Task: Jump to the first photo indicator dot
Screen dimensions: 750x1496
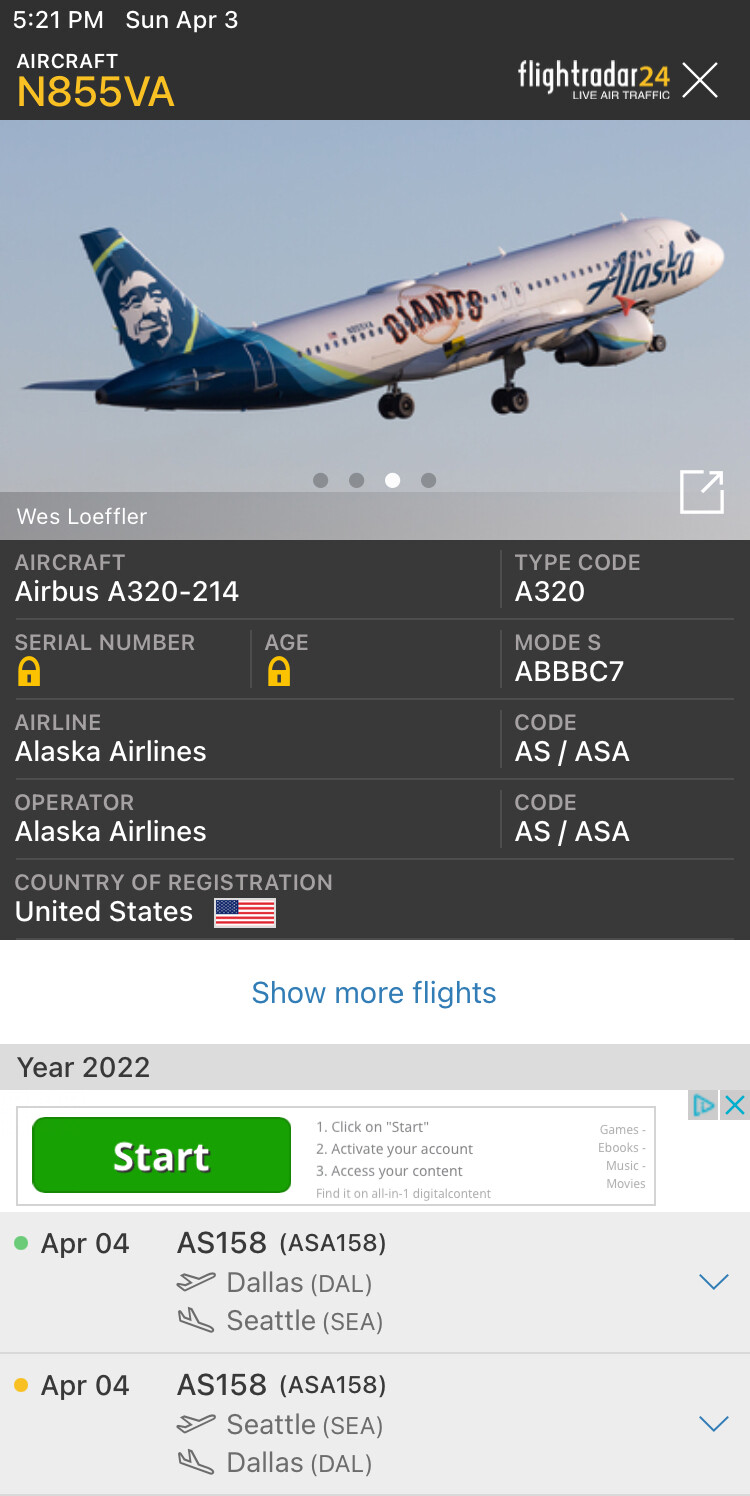Action: coord(320,480)
